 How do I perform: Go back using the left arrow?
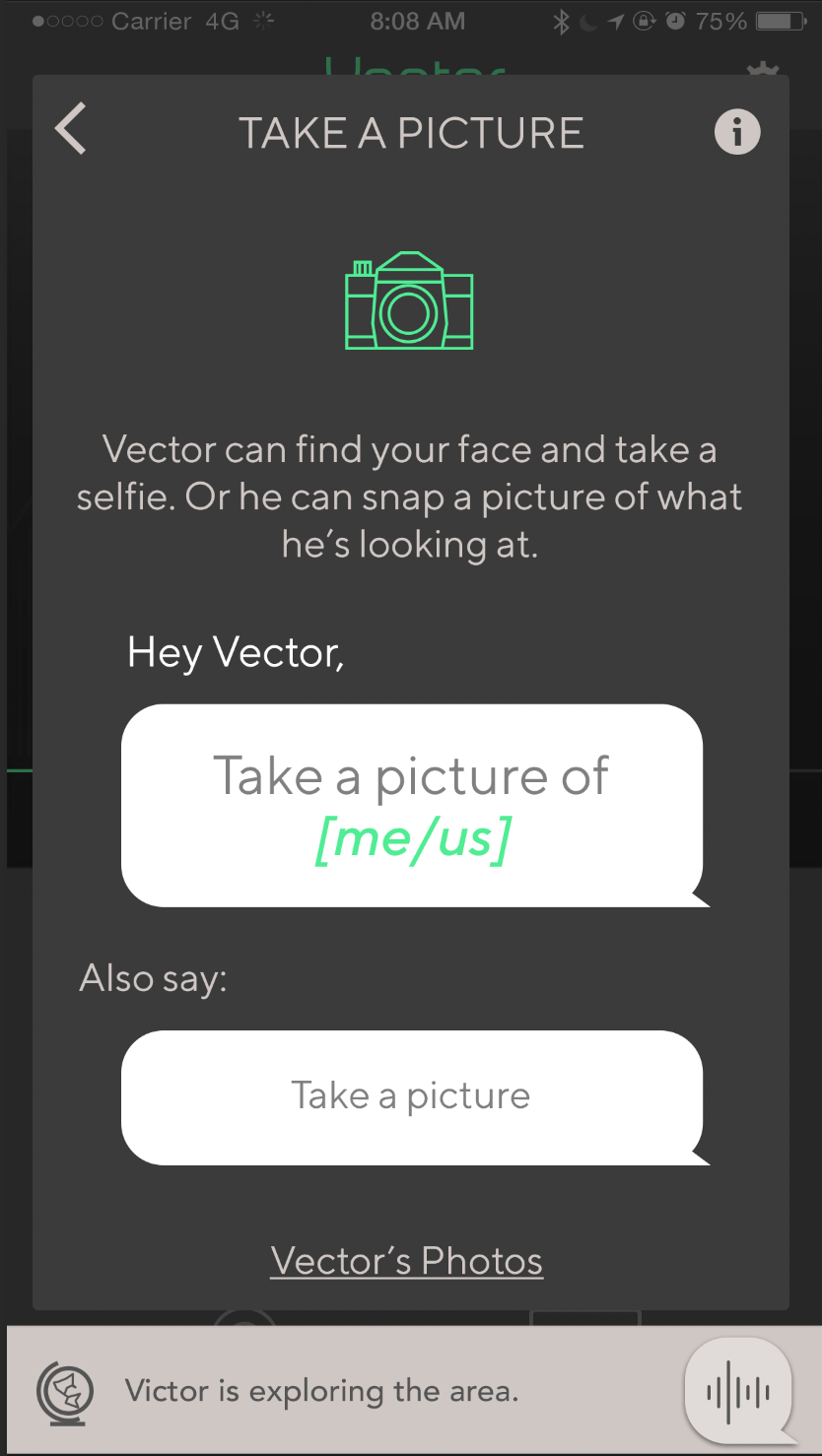[x=71, y=129]
